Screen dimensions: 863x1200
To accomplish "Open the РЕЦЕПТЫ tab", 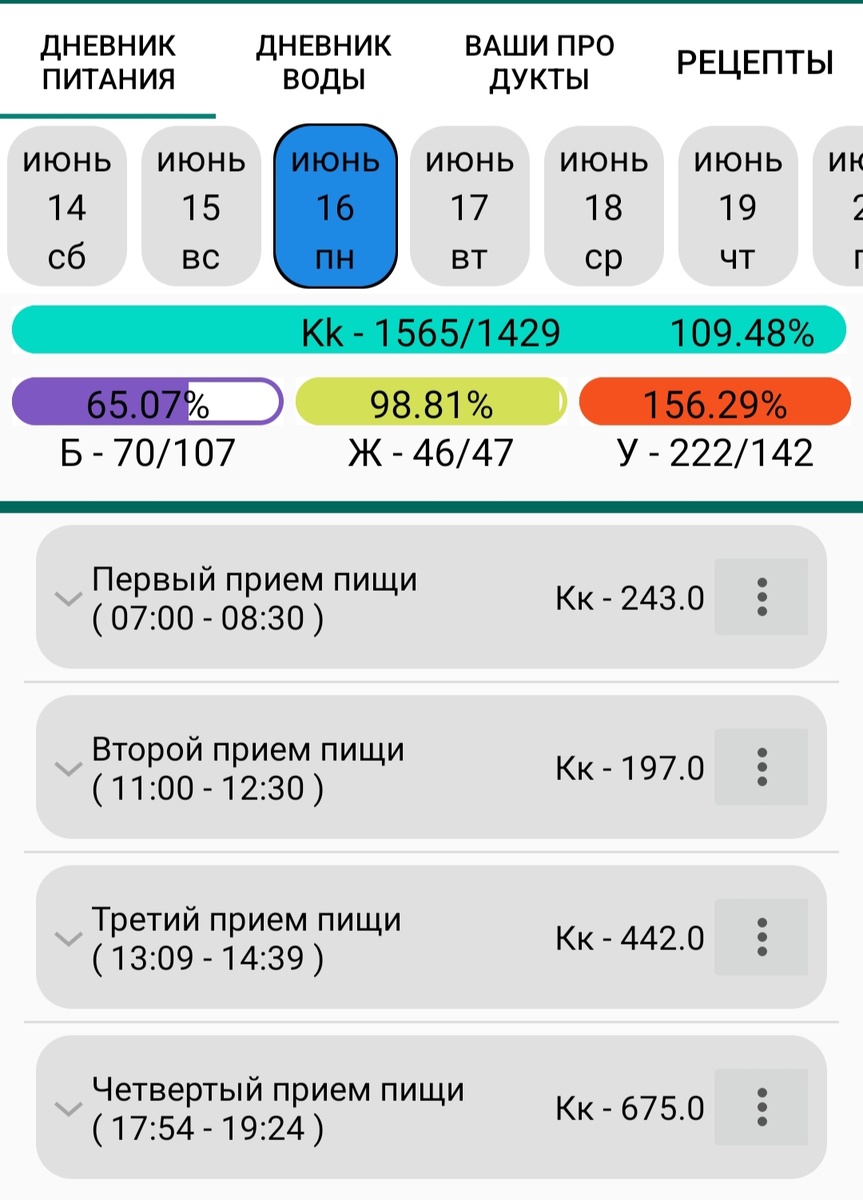I will point(753,60).
